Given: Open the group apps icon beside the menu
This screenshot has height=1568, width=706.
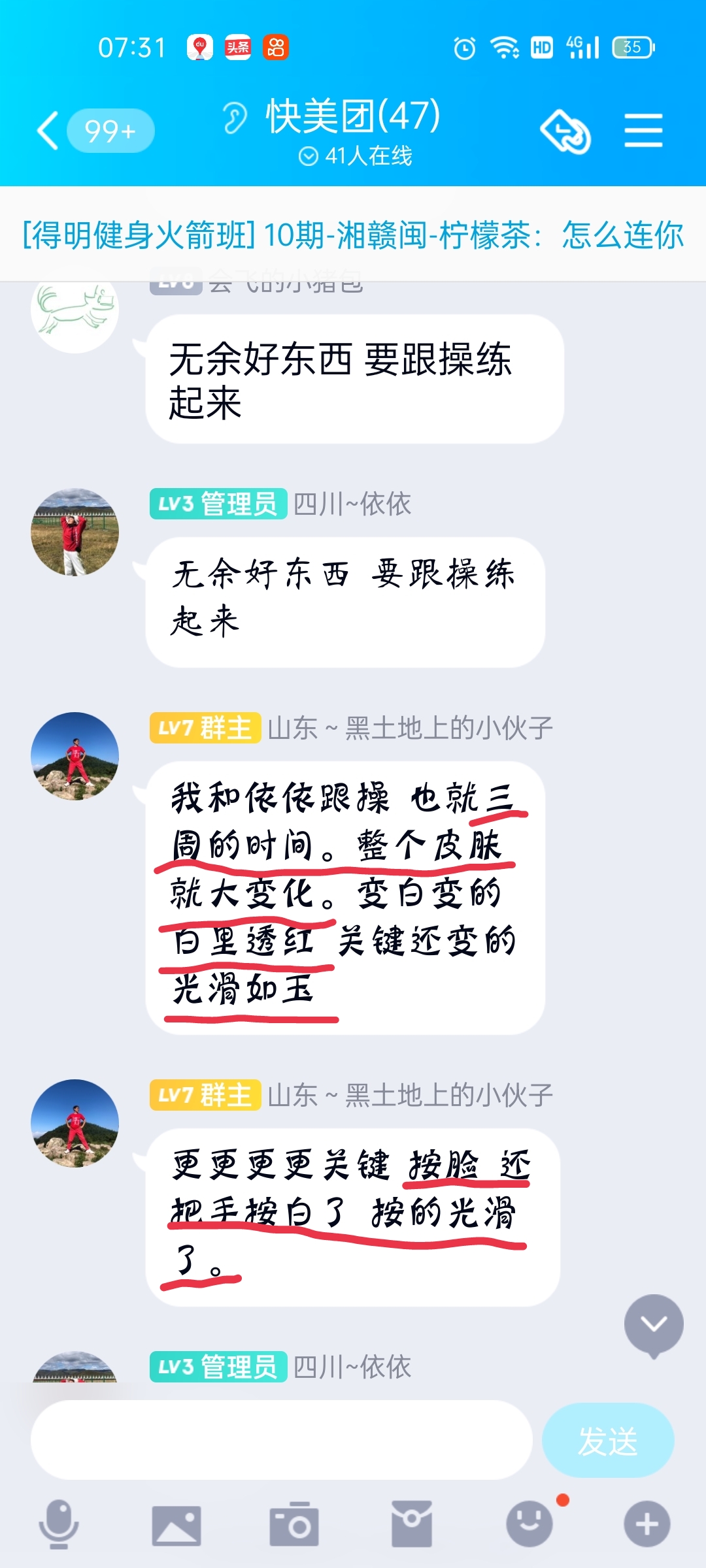Looking at the screenshot, I should pos(565,131).
